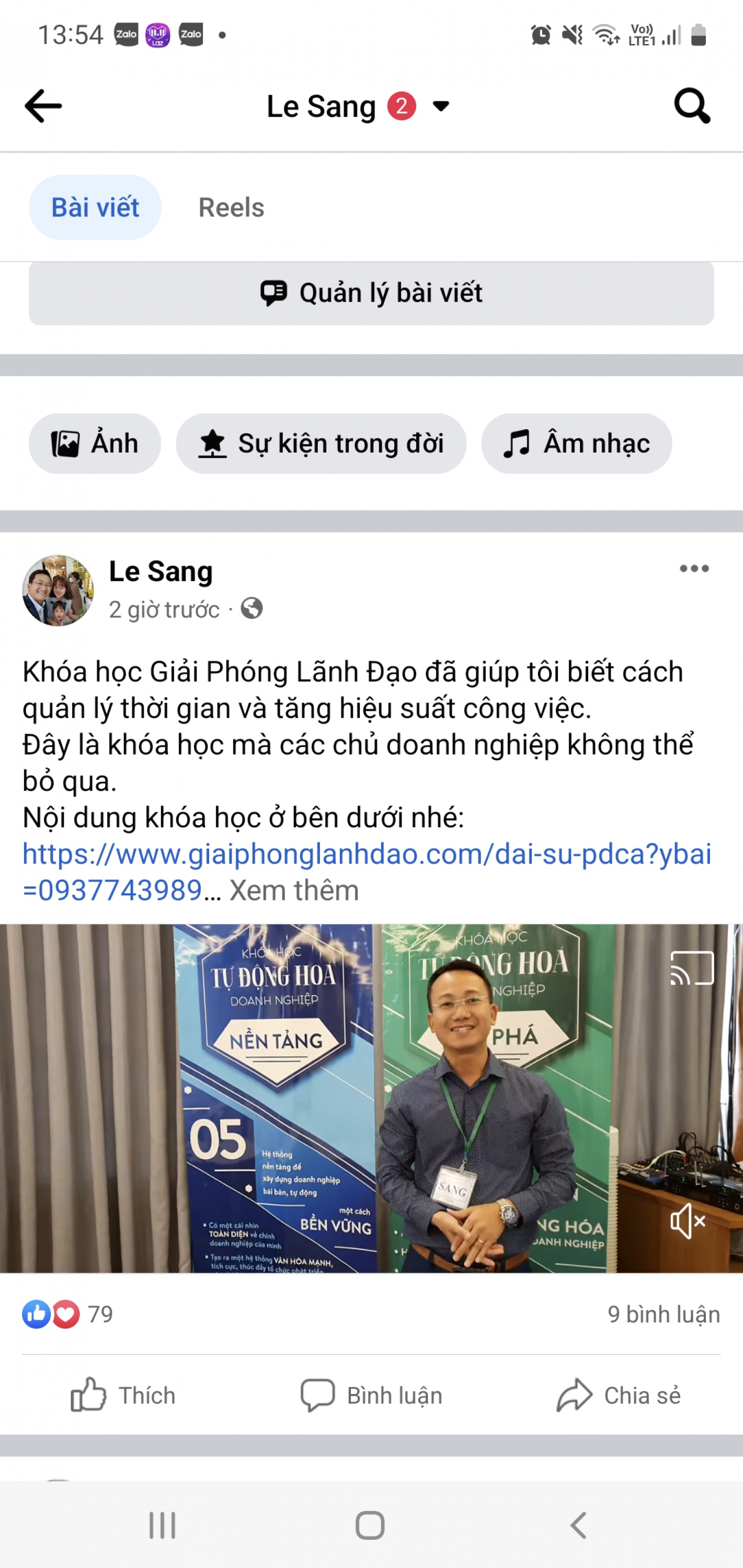
Task: Go to the system home screen
Action: click(x=370, y=1525)
